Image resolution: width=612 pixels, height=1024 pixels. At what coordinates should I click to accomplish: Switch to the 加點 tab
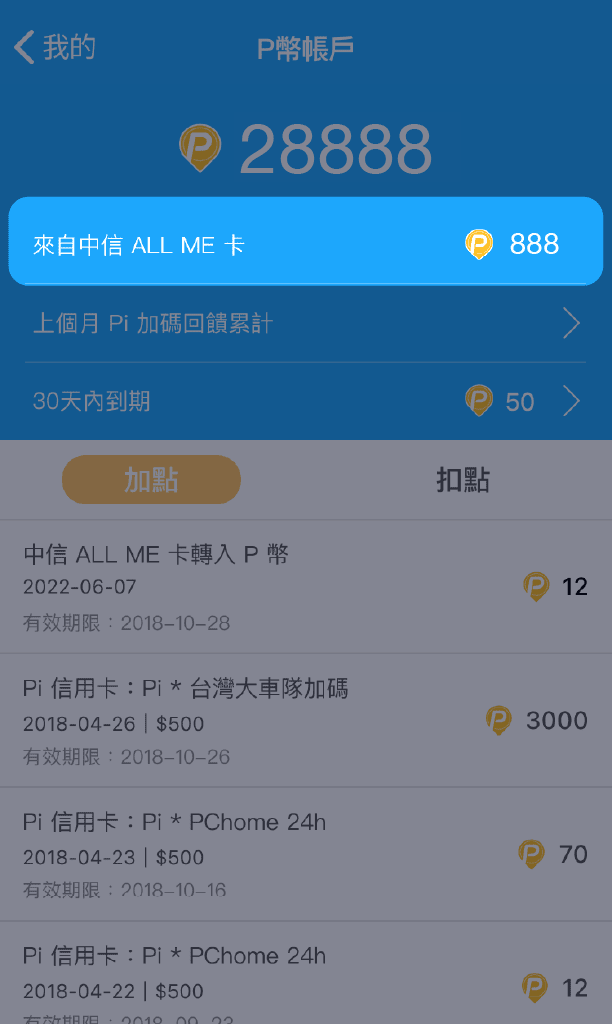[x=151, y=480]
